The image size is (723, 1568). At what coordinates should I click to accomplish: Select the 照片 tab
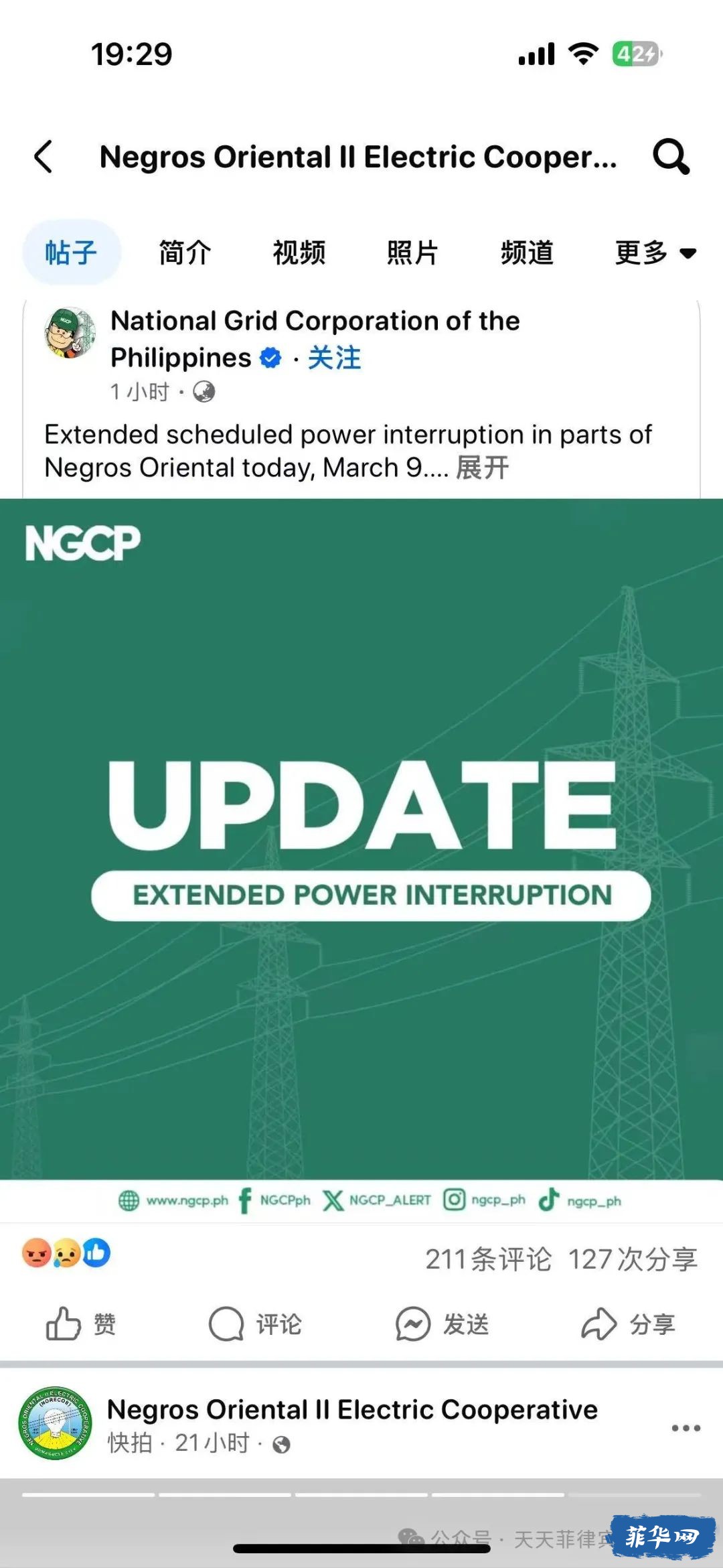coord(412,253)
